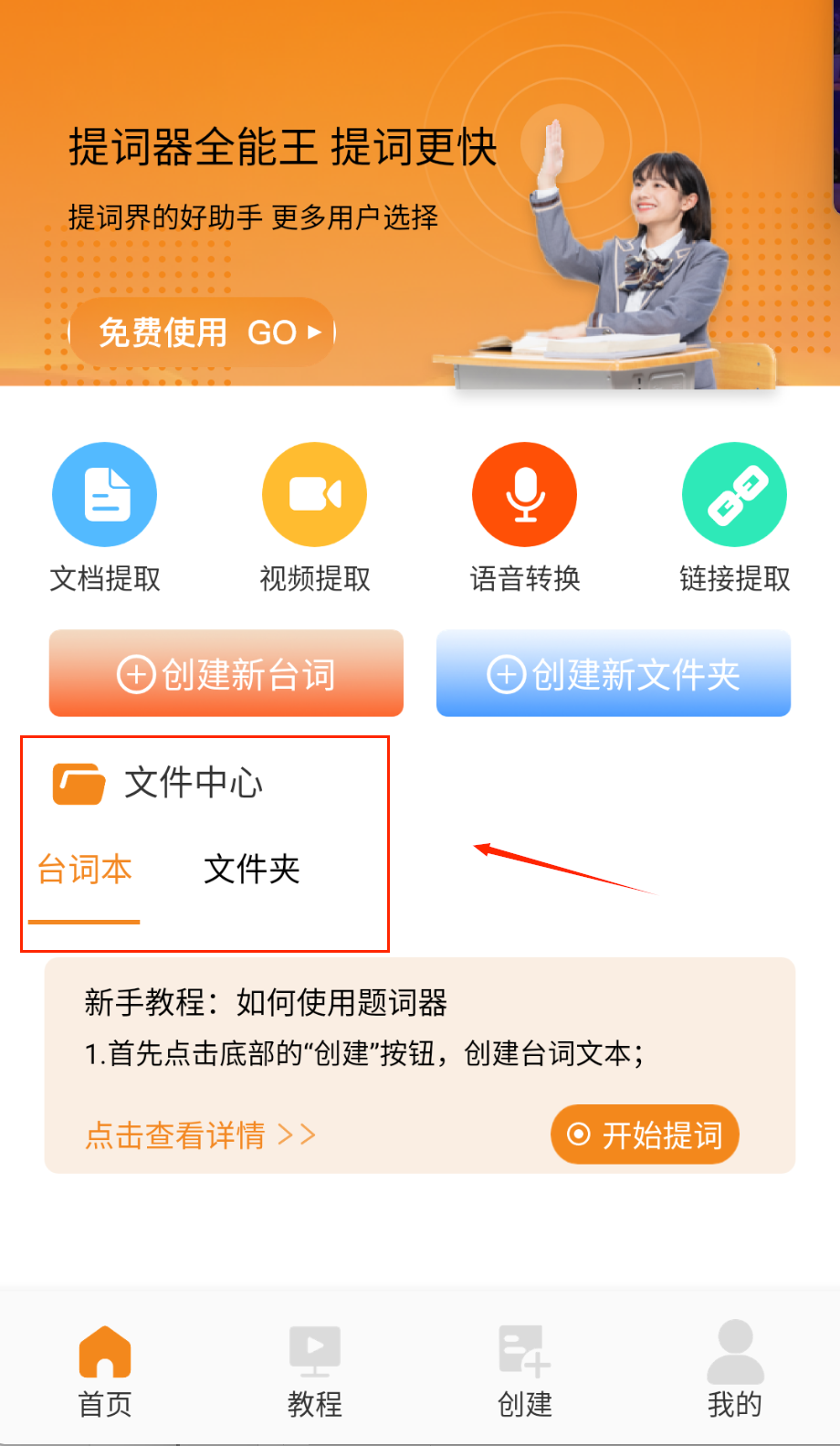Go to the 首页 home tab
Screen dimensions: 840x1446
click(x=105, y=1370)
